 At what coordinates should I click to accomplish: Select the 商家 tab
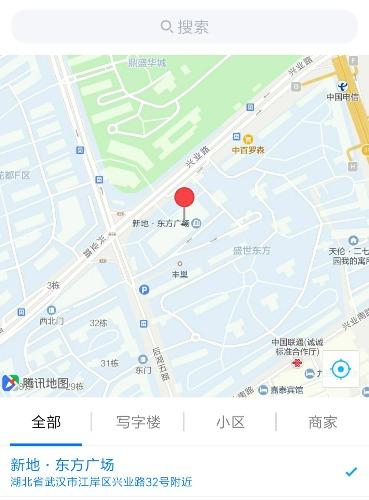(323, 422)
